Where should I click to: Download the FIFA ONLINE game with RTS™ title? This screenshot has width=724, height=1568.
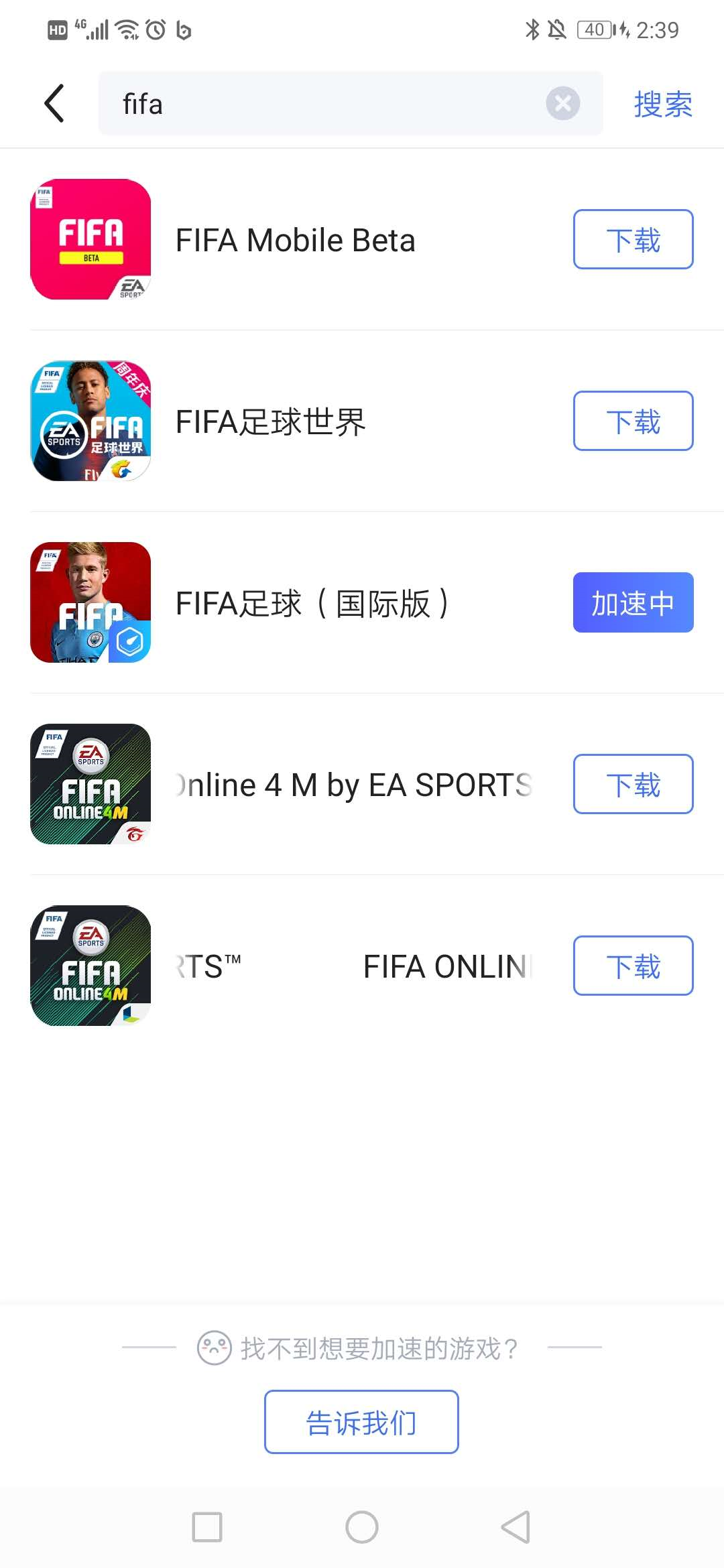pyautogui.click(x=633, y=966)
